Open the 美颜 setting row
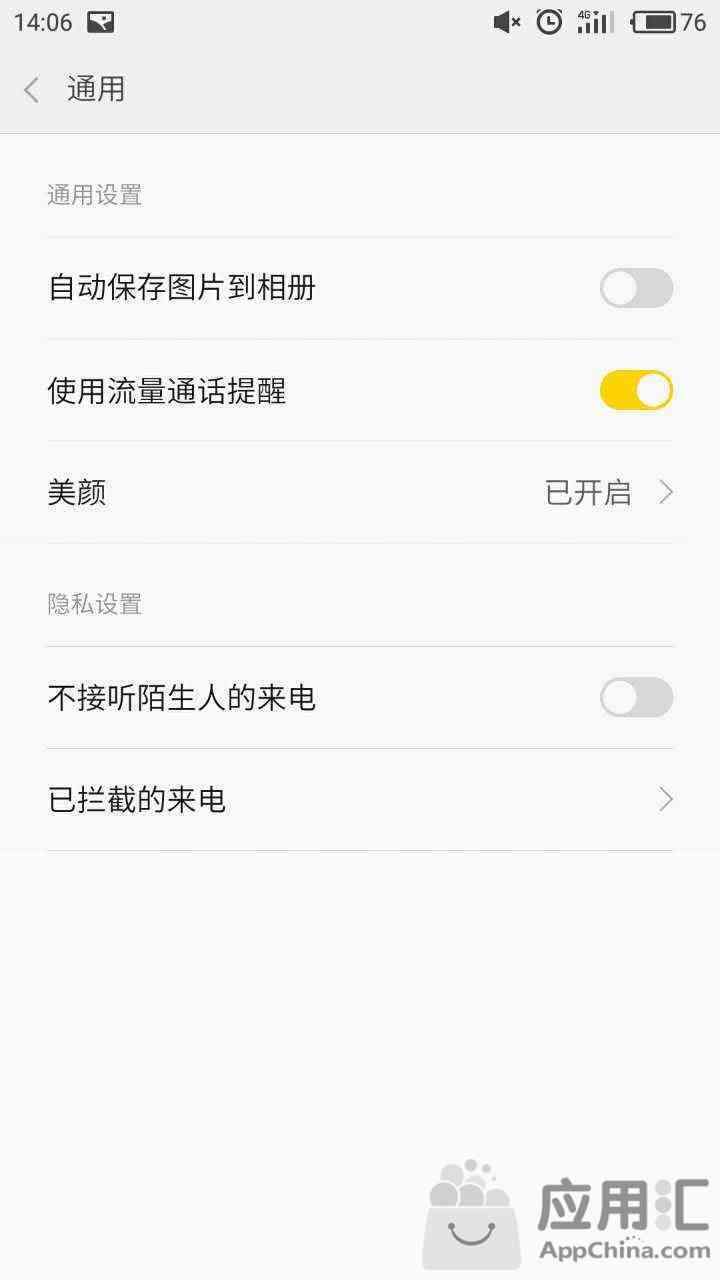Image resolution: width=720 pixels, height=1280 pixels. [x=360, y=492]
